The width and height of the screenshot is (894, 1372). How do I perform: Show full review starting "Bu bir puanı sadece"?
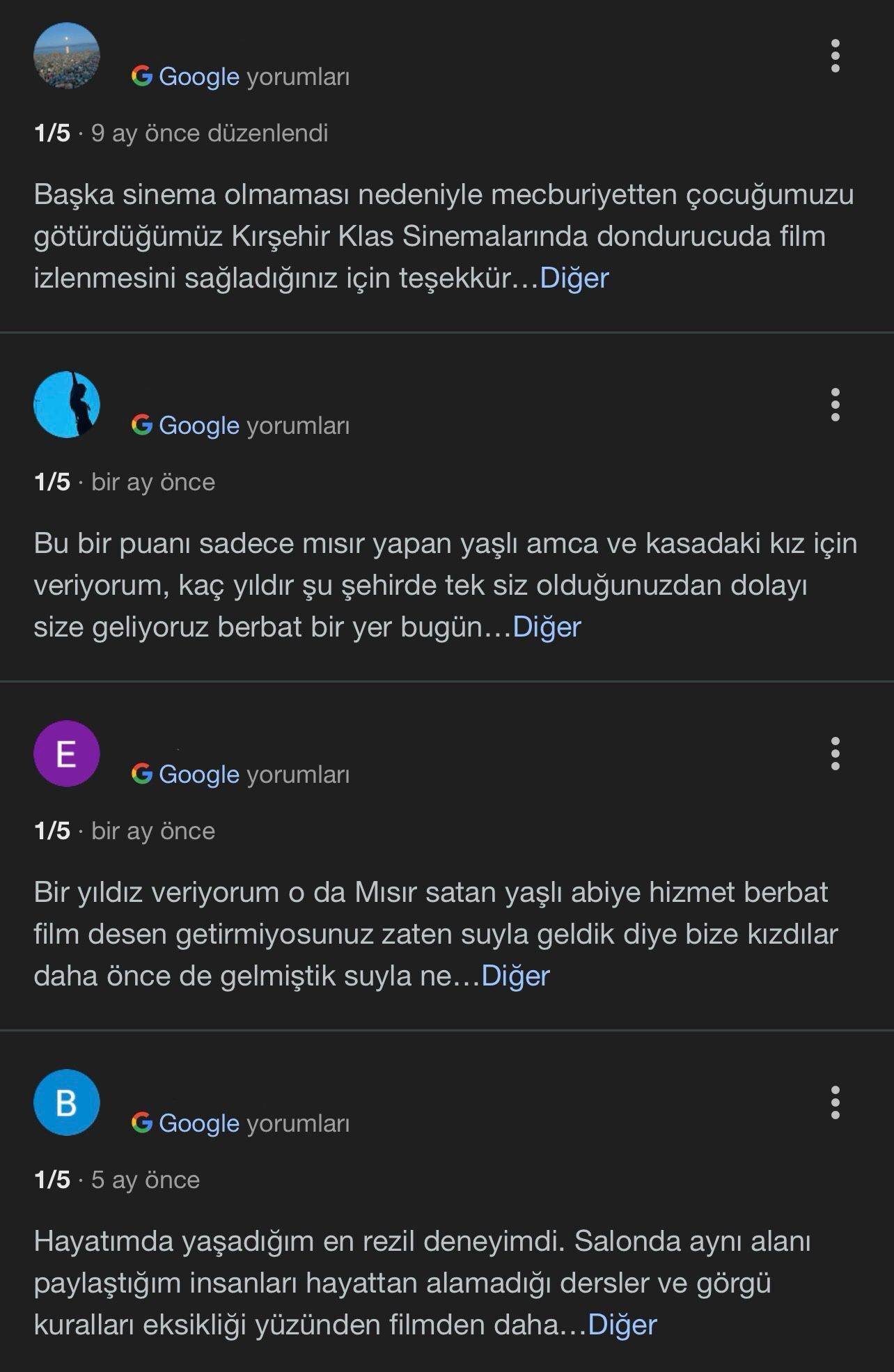[546, 627]
